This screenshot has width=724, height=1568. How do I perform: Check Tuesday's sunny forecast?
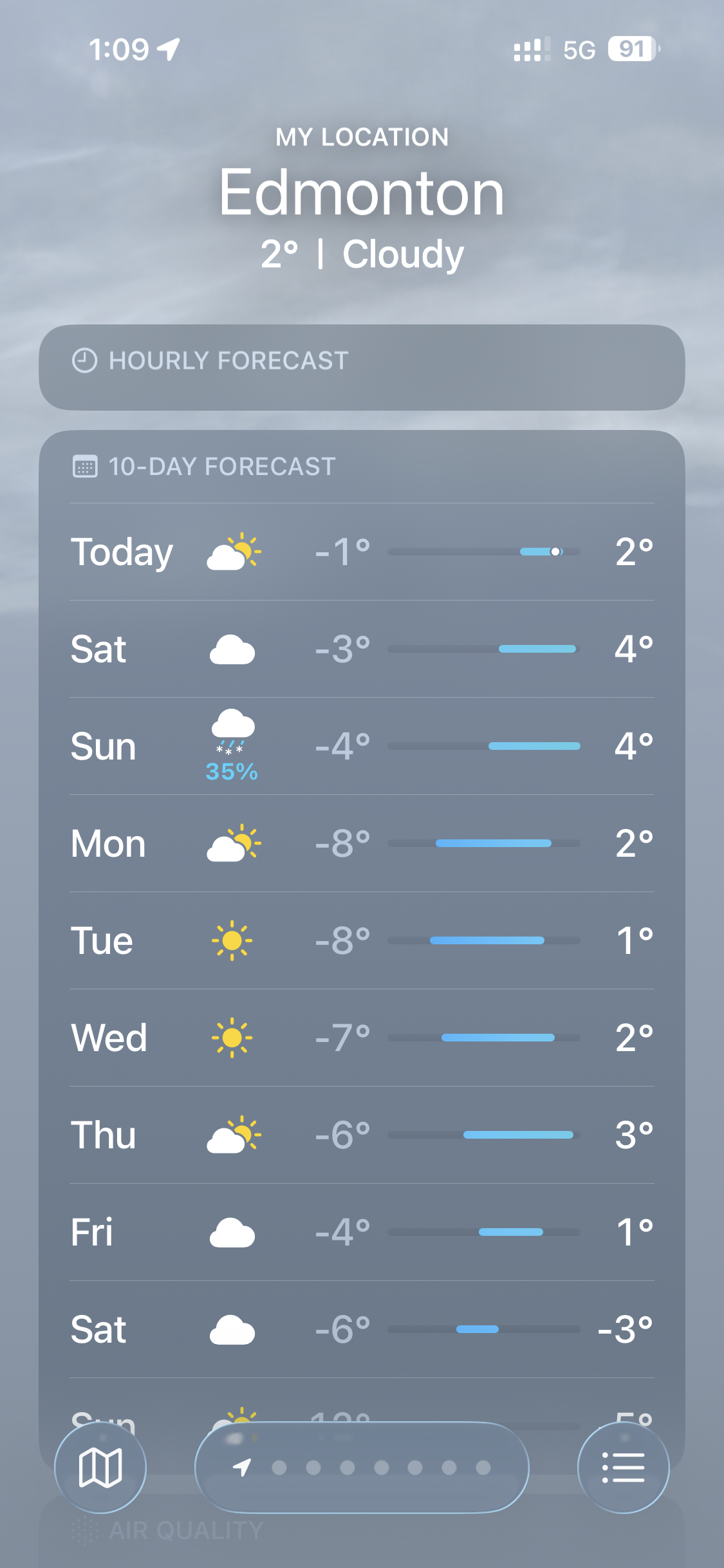click(x=362, y=940)
